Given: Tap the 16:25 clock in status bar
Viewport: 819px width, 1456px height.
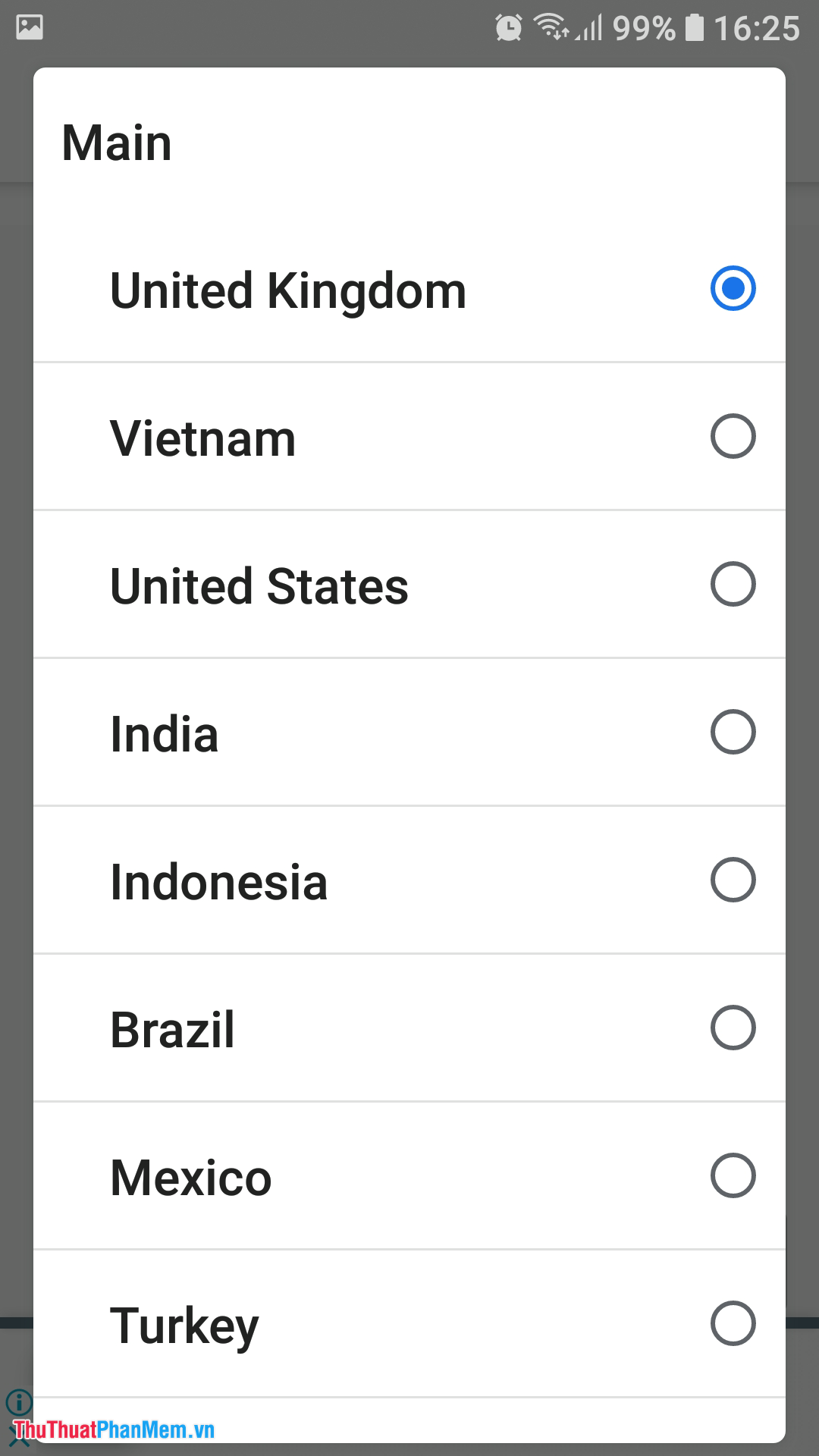Looking at the screenshot, I should click(755, 28).
